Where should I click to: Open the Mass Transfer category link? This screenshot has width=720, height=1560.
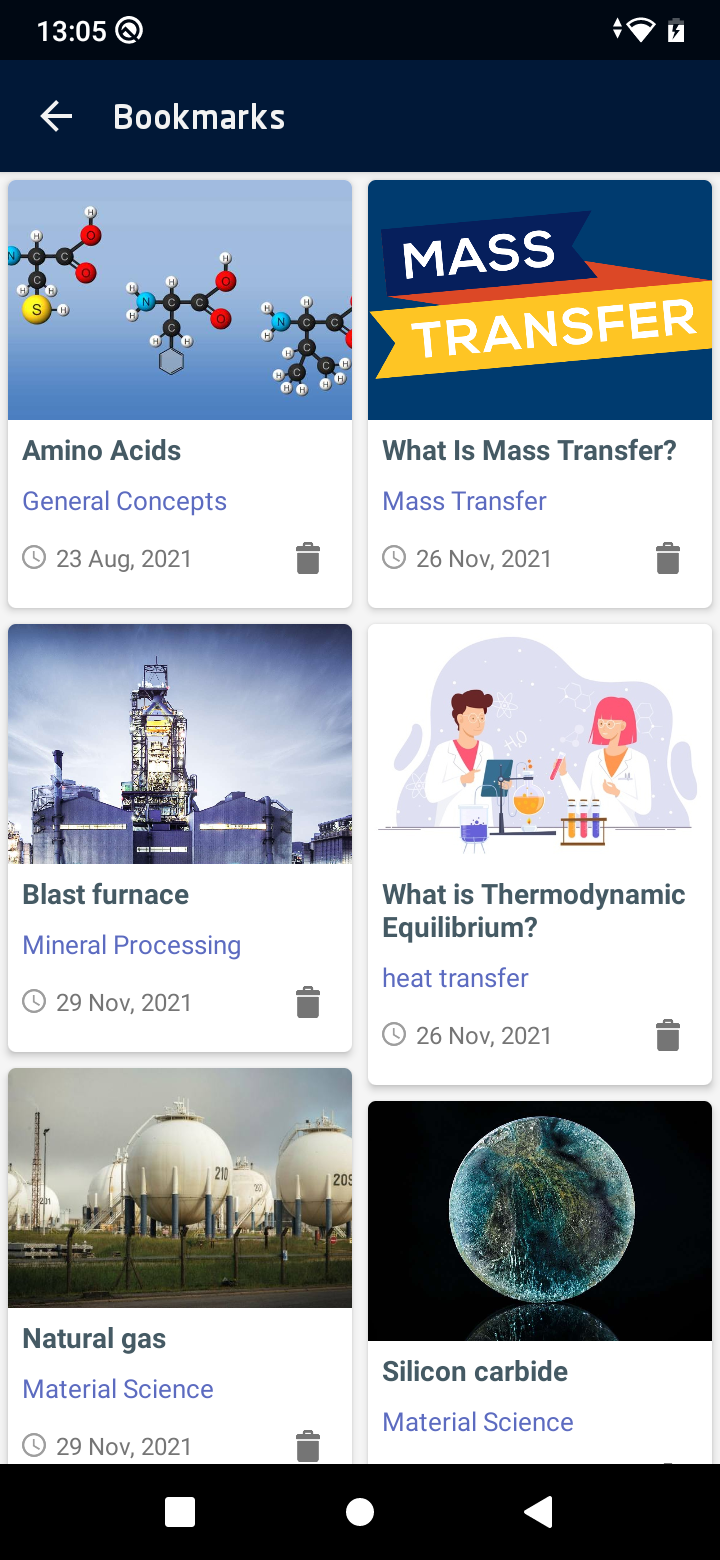[x=464, y=500]
